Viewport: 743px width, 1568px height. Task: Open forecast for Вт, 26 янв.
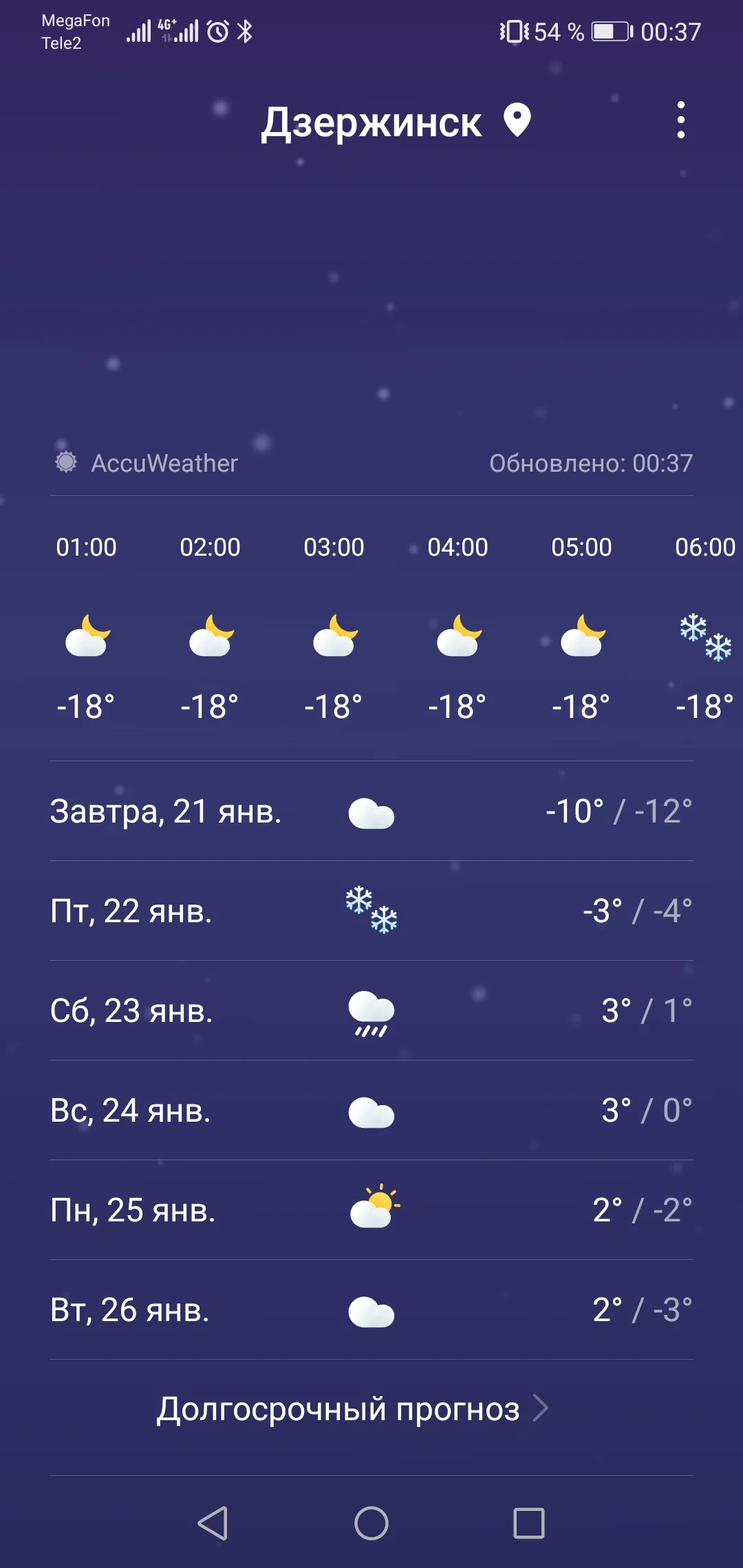click(x=371, y=1310)
